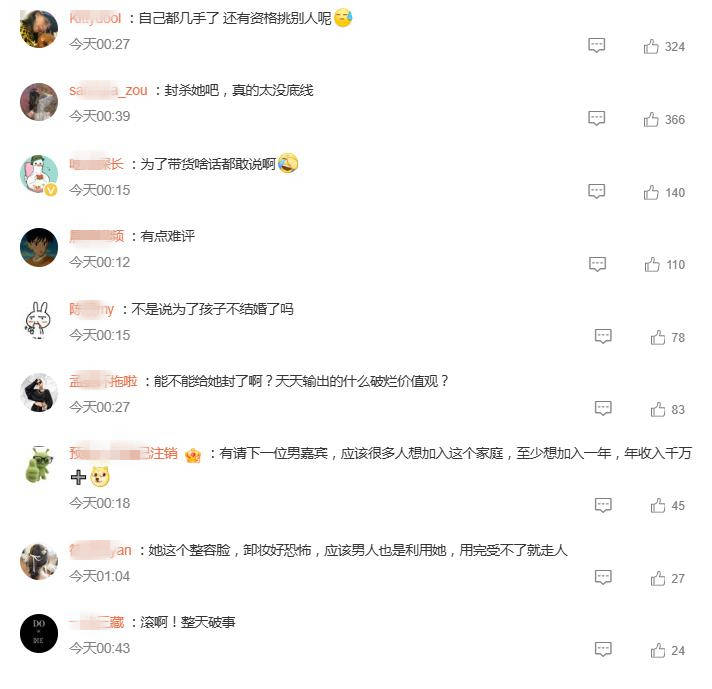Image resolution: width=712 pixels, height=689 pixels.
Task: Reply to the comment "有点难评"
Action: [x=597, y=264]
